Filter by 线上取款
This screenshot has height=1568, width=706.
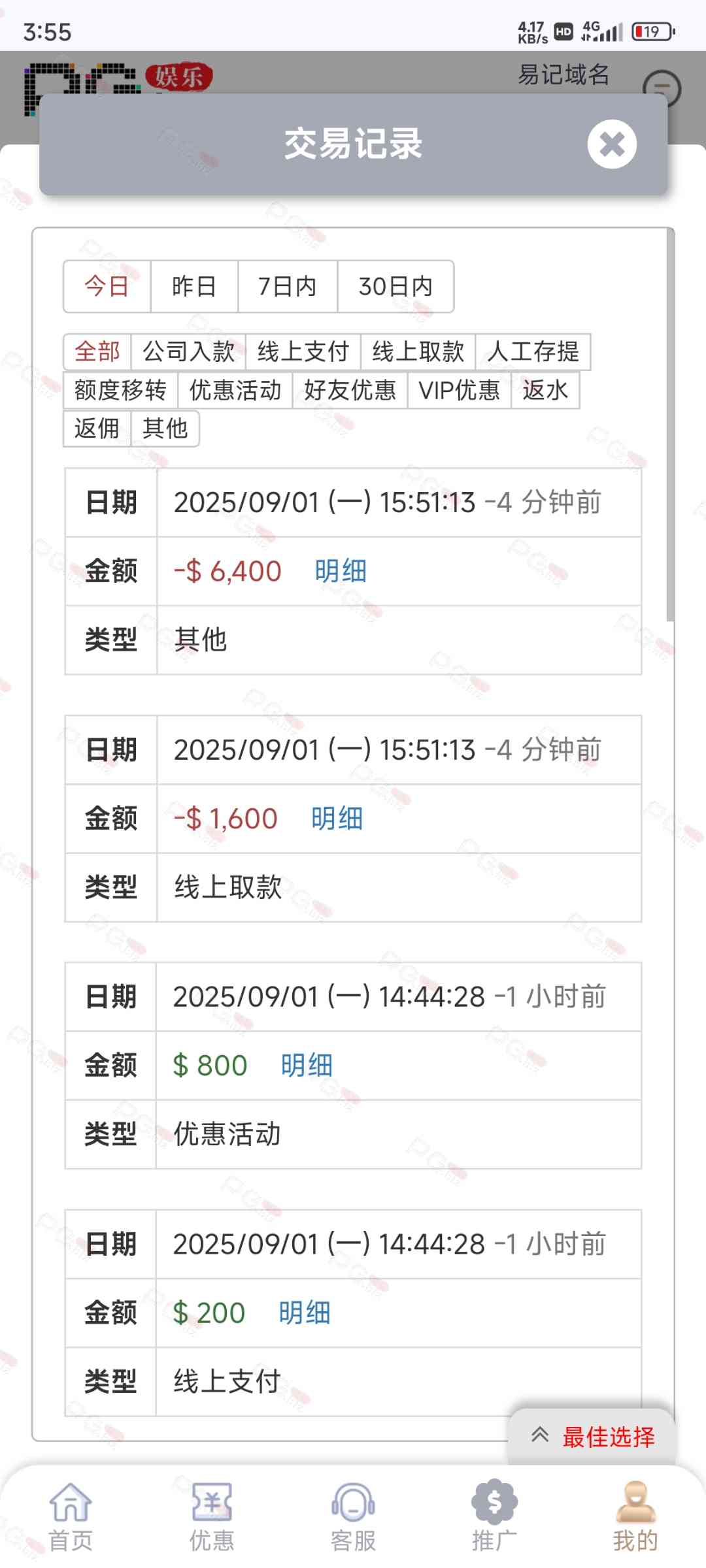418,351
